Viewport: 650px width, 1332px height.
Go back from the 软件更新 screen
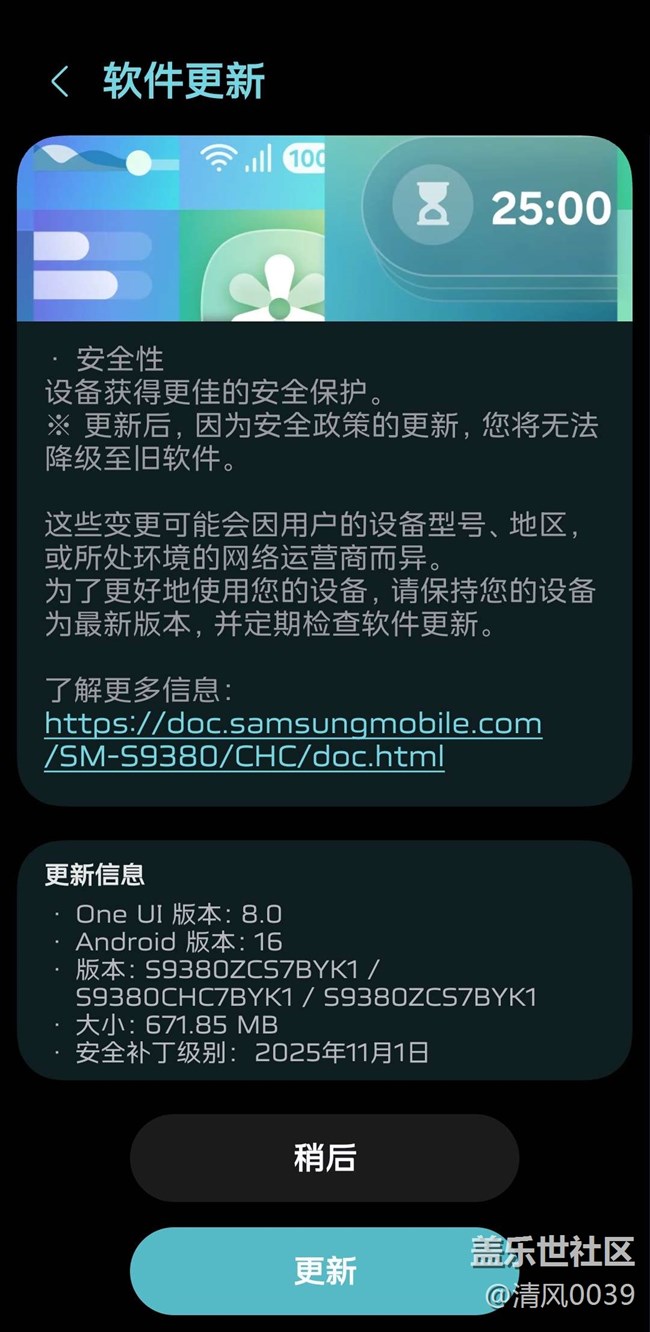tap(60, 82)
